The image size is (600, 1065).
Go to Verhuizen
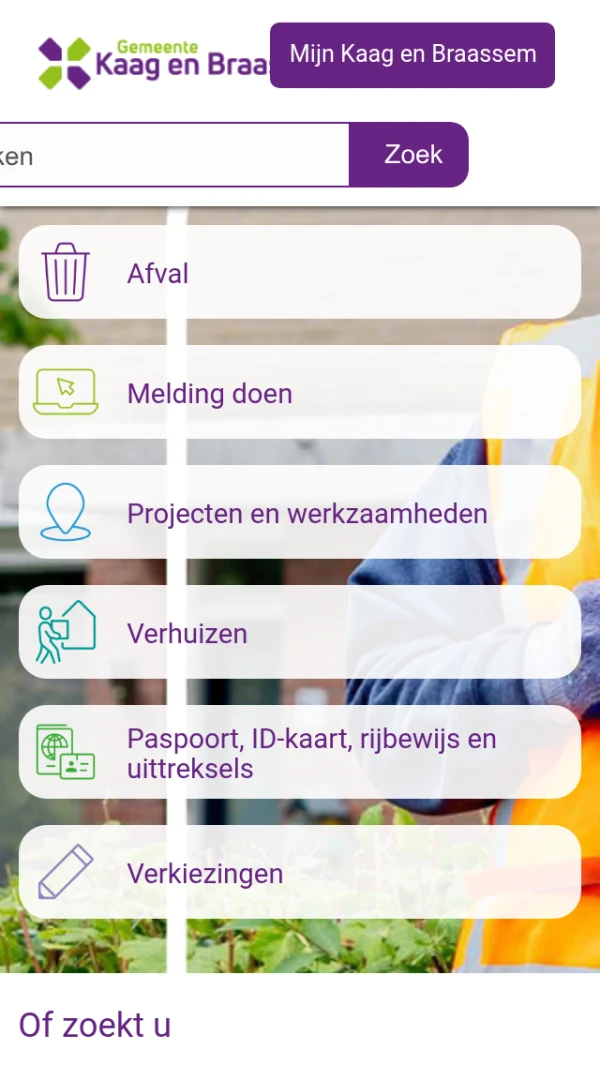(x=300, y=632)
